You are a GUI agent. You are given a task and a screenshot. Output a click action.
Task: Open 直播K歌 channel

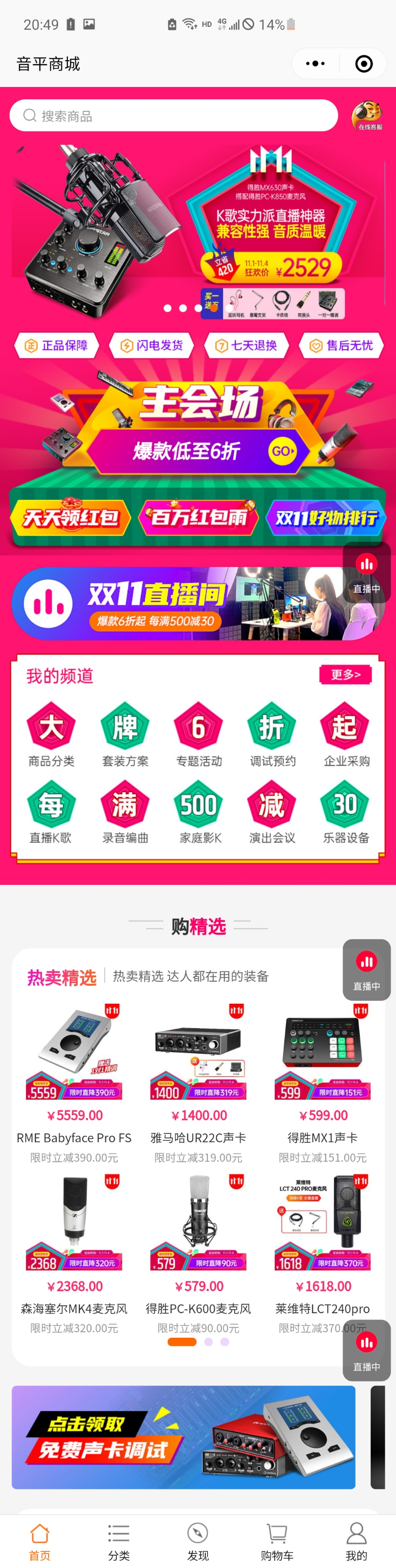[51, 811]
